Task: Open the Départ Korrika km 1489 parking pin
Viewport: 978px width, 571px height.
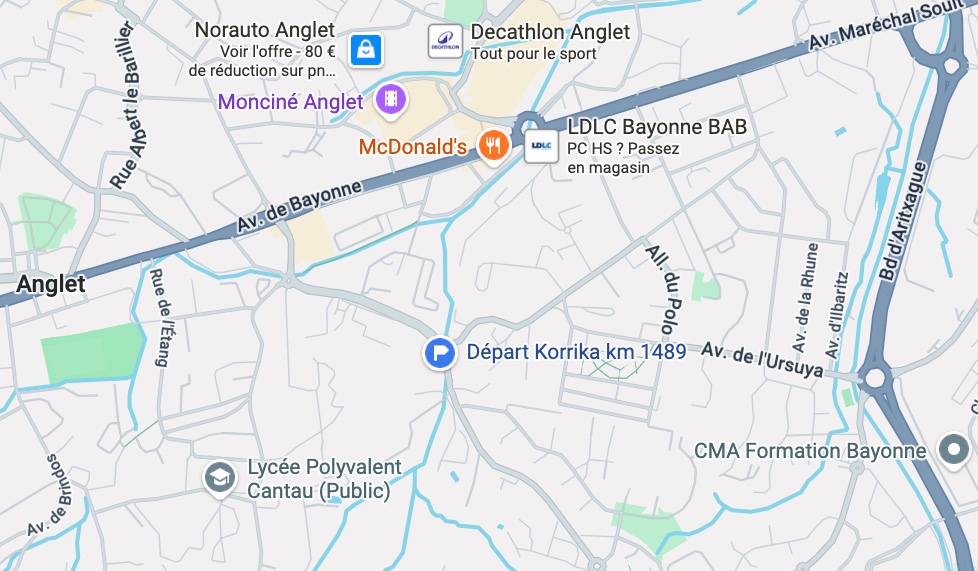Action: click(440, 353)
